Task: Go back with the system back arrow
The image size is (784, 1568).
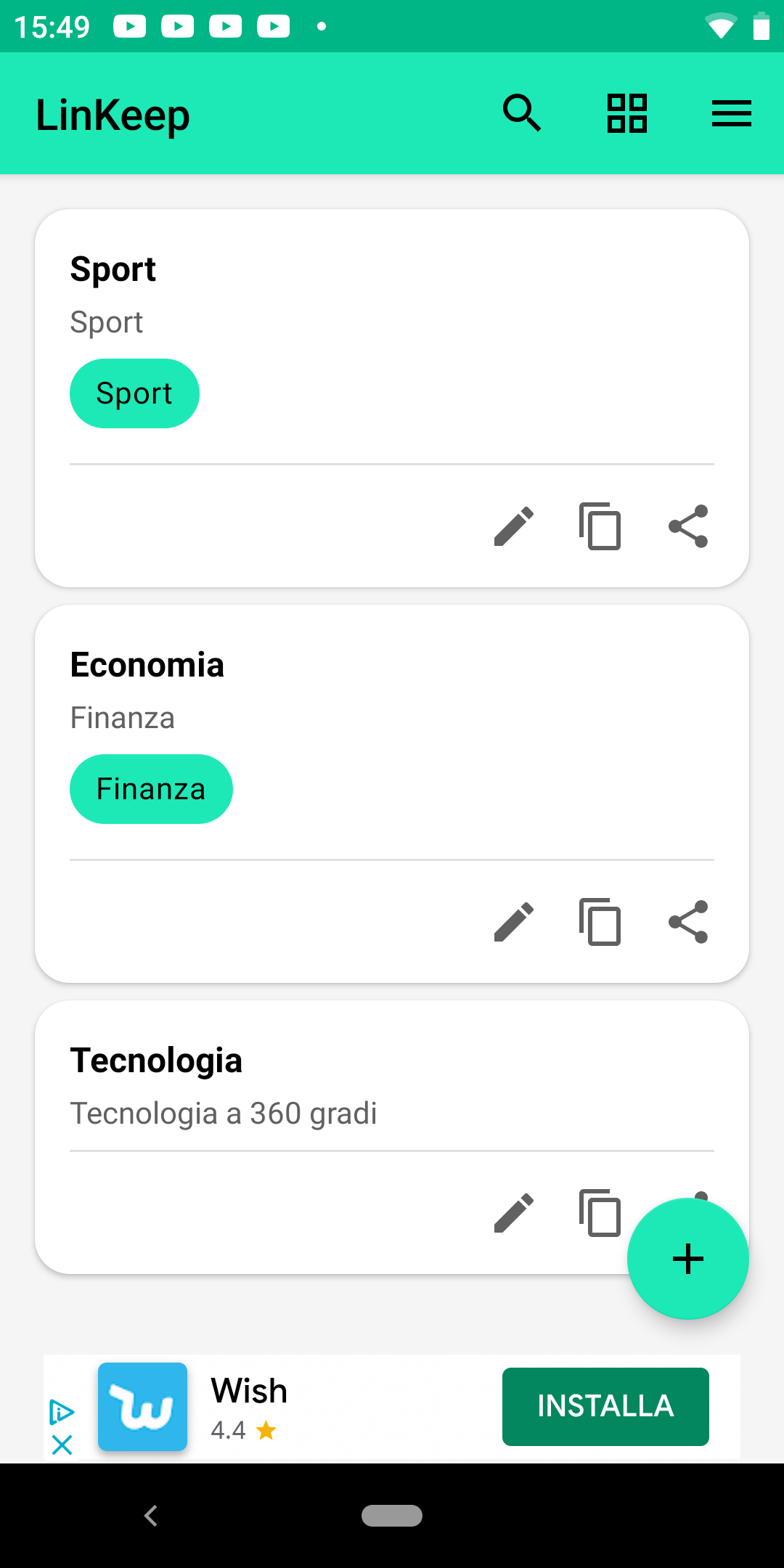Action: click(151, 1516)
